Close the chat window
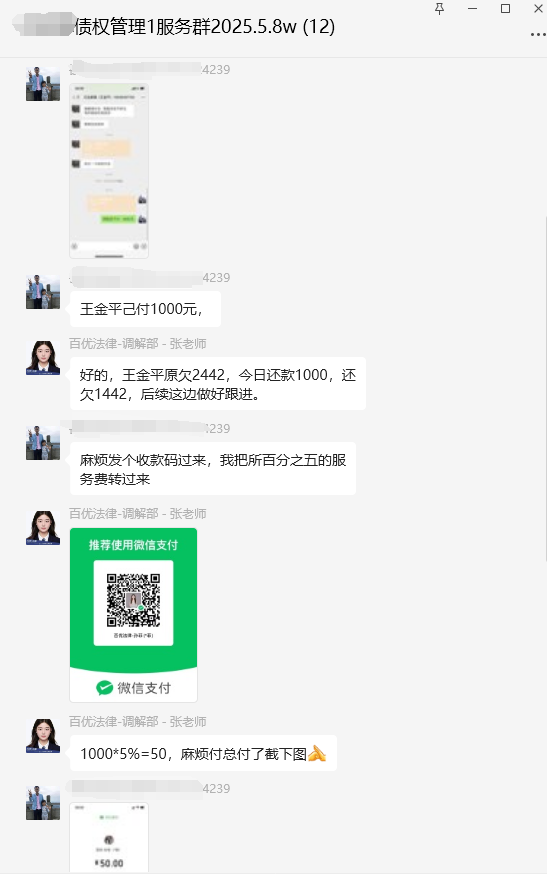Screen dimensions: 547x874 pos(538,8)
